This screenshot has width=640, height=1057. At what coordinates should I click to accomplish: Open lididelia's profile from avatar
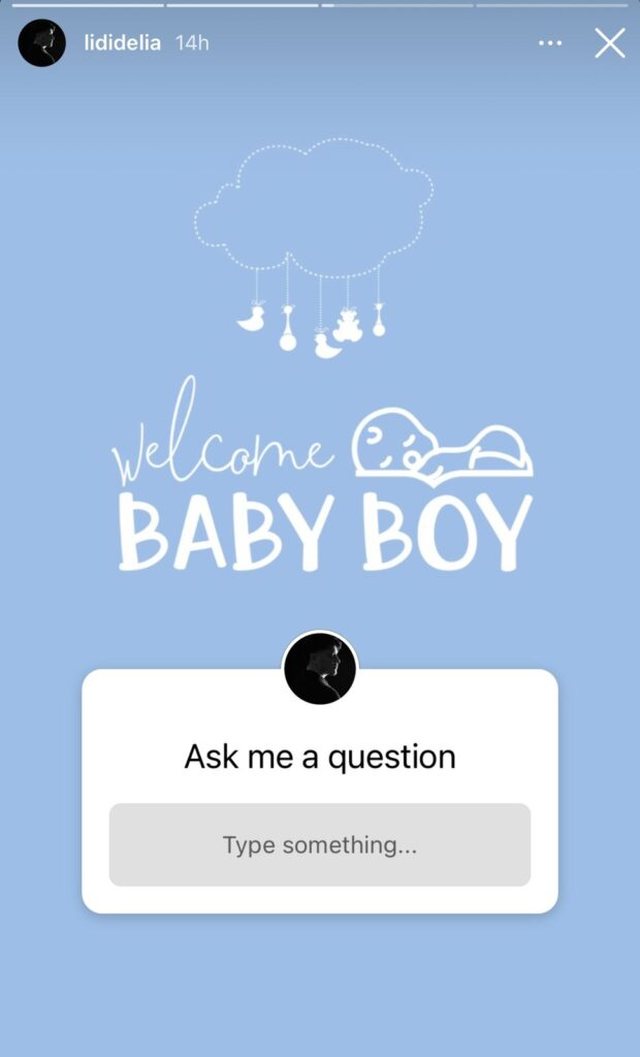tap(42, 44)
